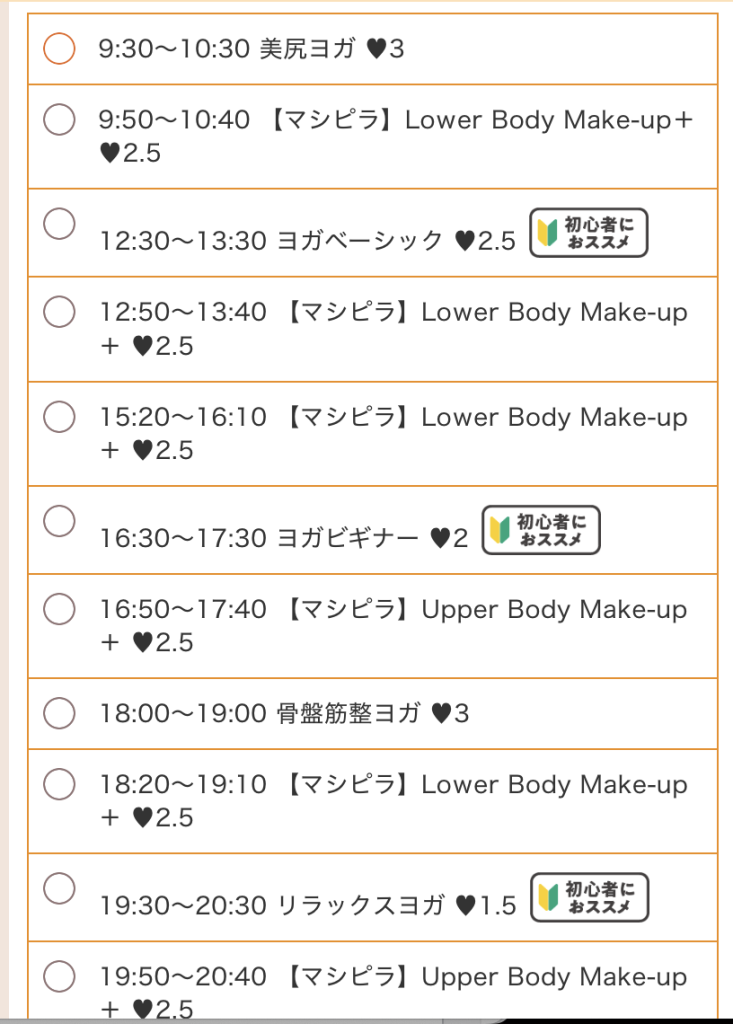The height and width of the screenshot is (1024, 733).
Task: Choose the 16:30〜17:30 ヨガビギナー class
Action: click(x=60, y=520)
